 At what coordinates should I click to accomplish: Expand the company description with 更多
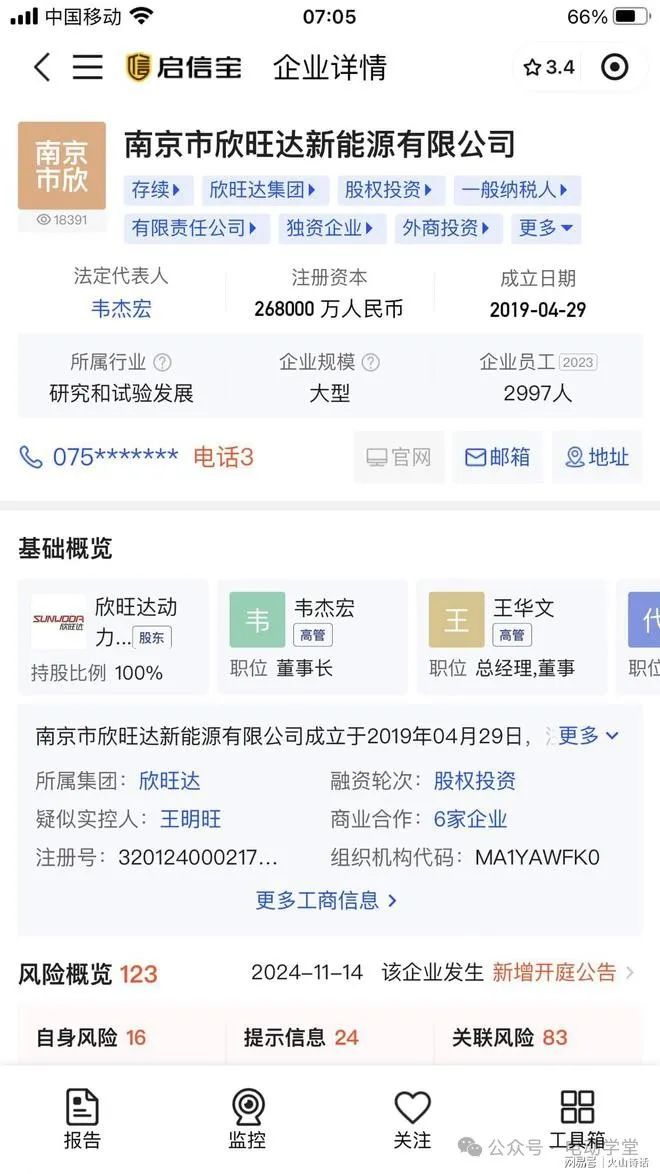coord(588,736)
